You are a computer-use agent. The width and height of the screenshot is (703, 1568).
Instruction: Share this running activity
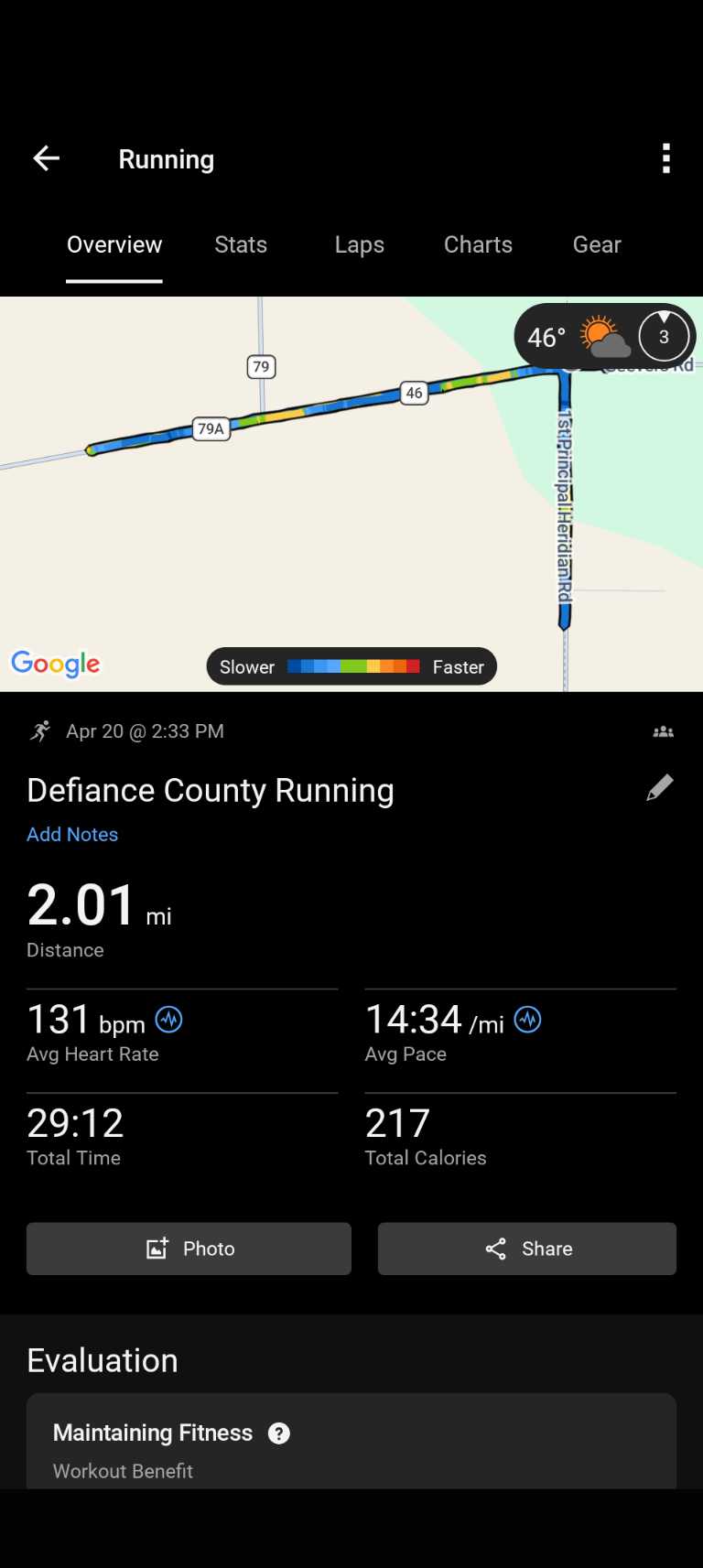(527, 1249)
